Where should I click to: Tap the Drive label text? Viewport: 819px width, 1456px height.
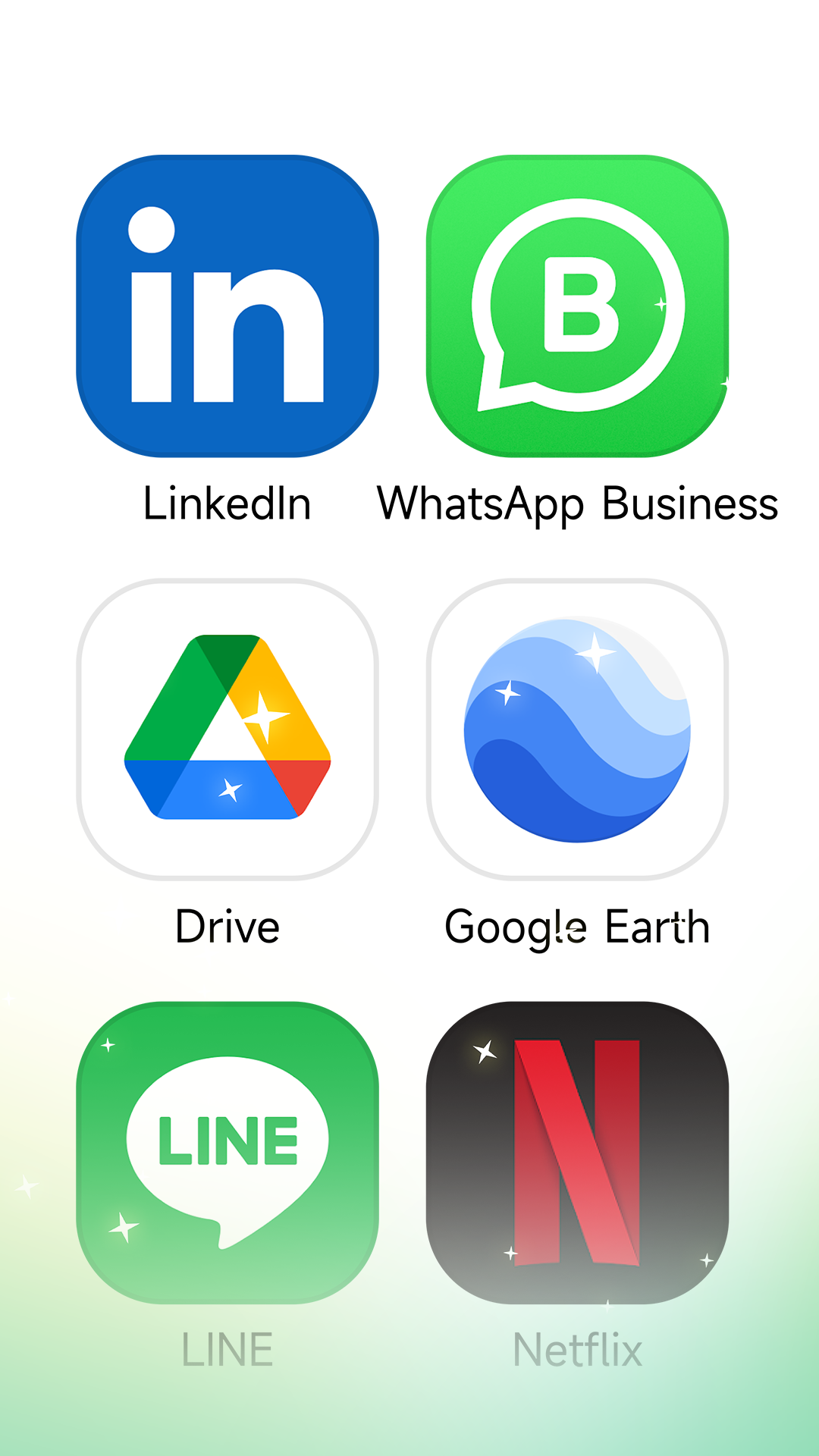[x=226, y=925]
